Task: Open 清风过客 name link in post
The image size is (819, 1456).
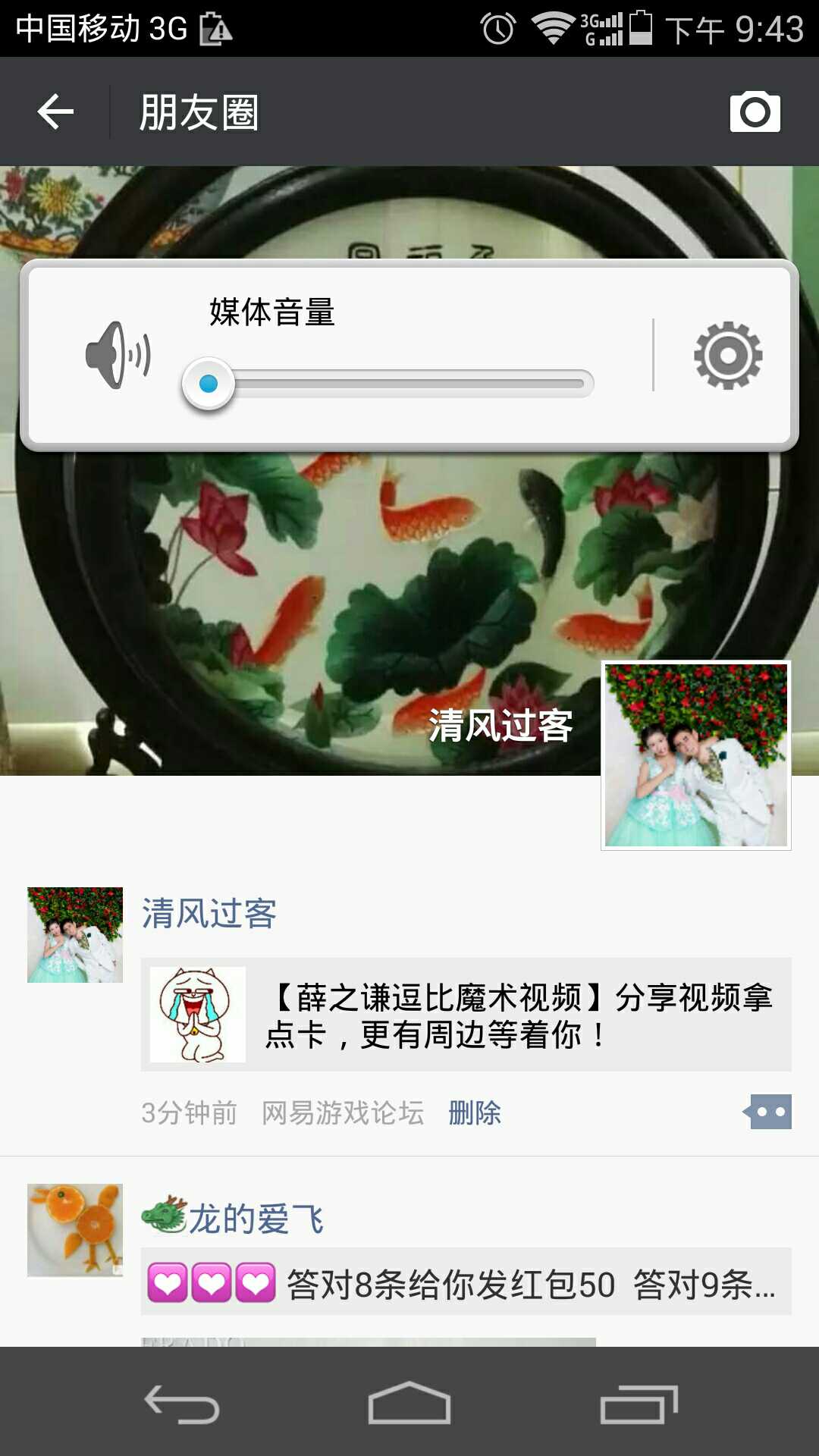Action: [x=209, y=913]
